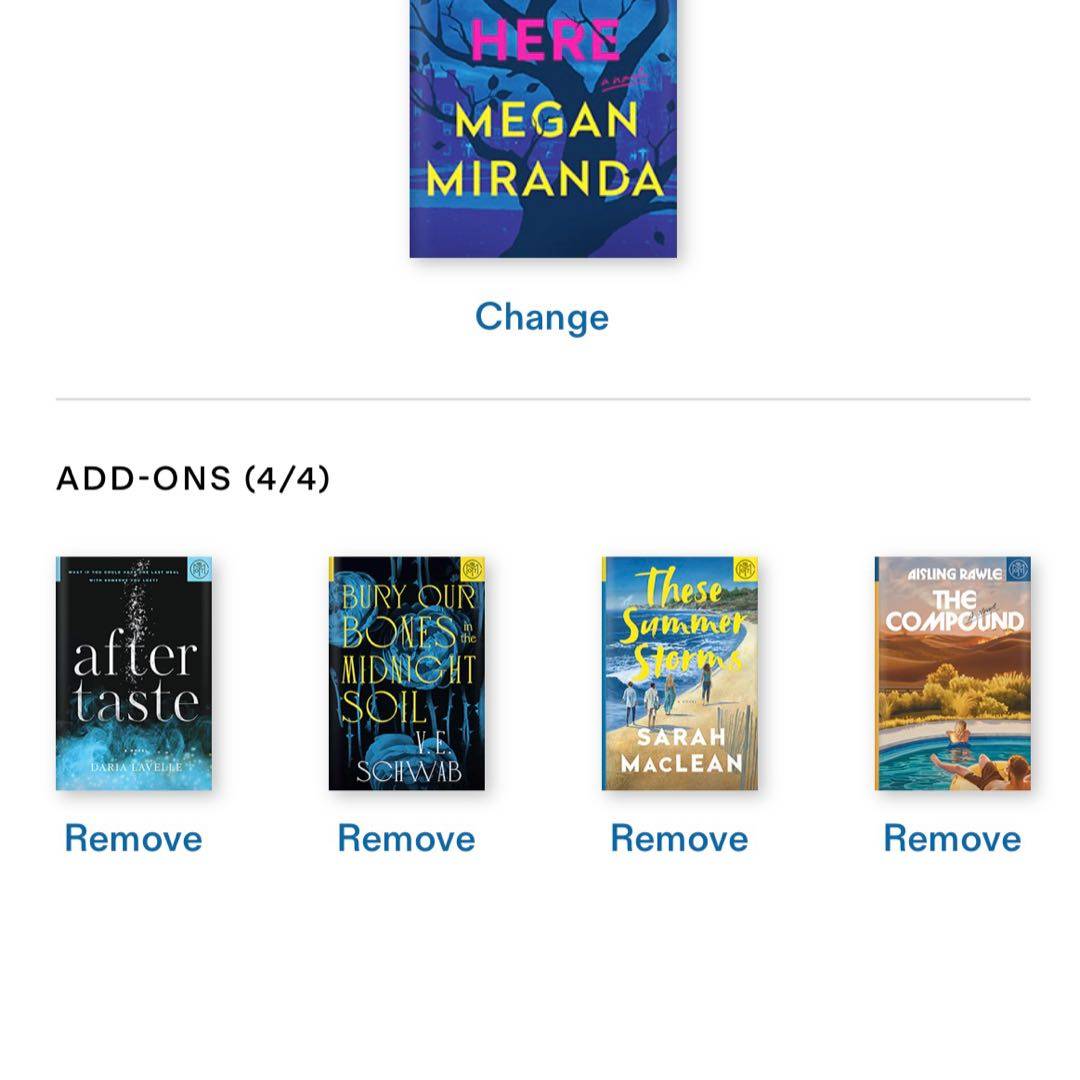
Task: Remove Aftertaste from add-ons
Action: point(133,838)
